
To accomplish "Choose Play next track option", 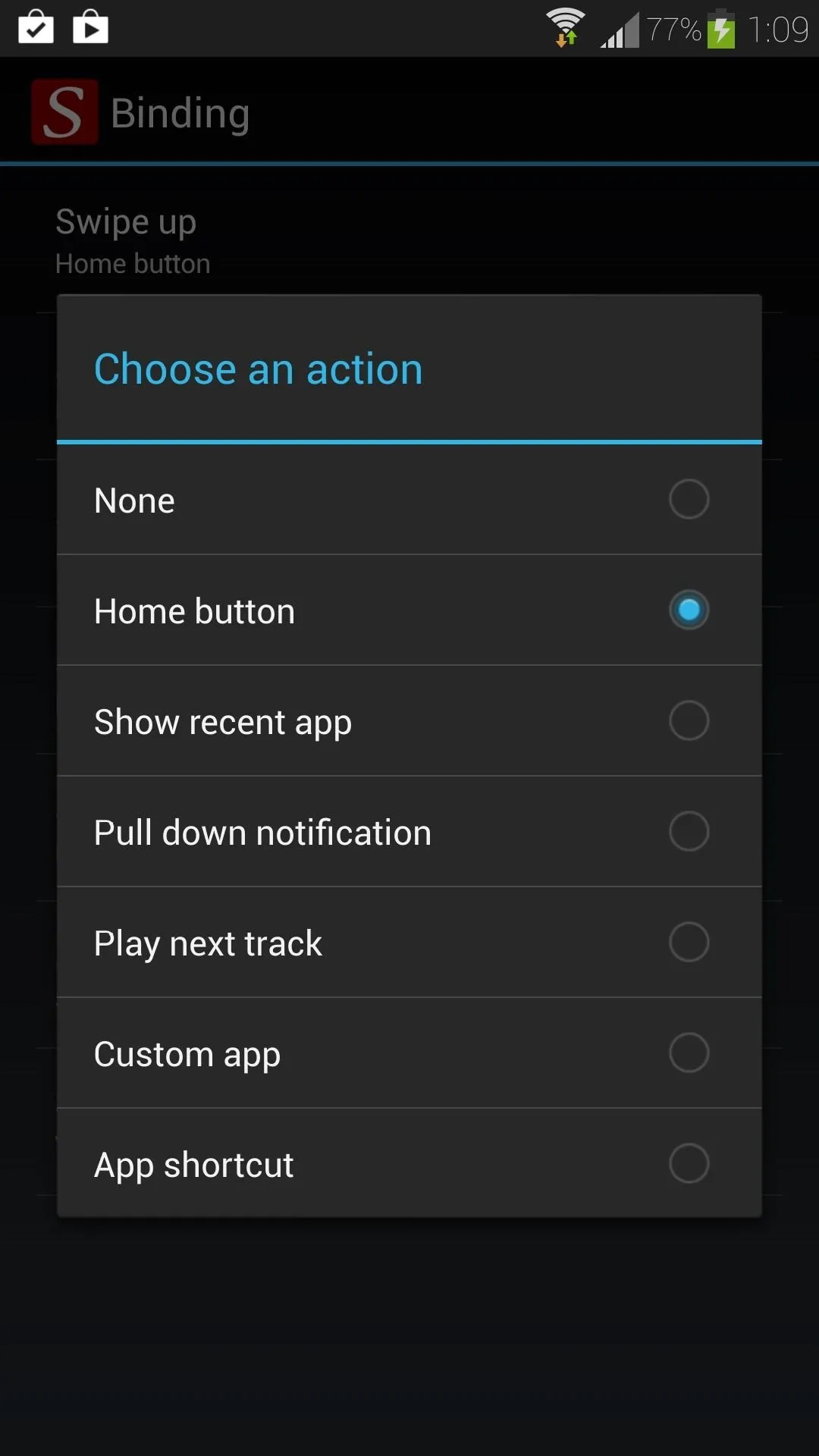I will [x=409, y=943].
